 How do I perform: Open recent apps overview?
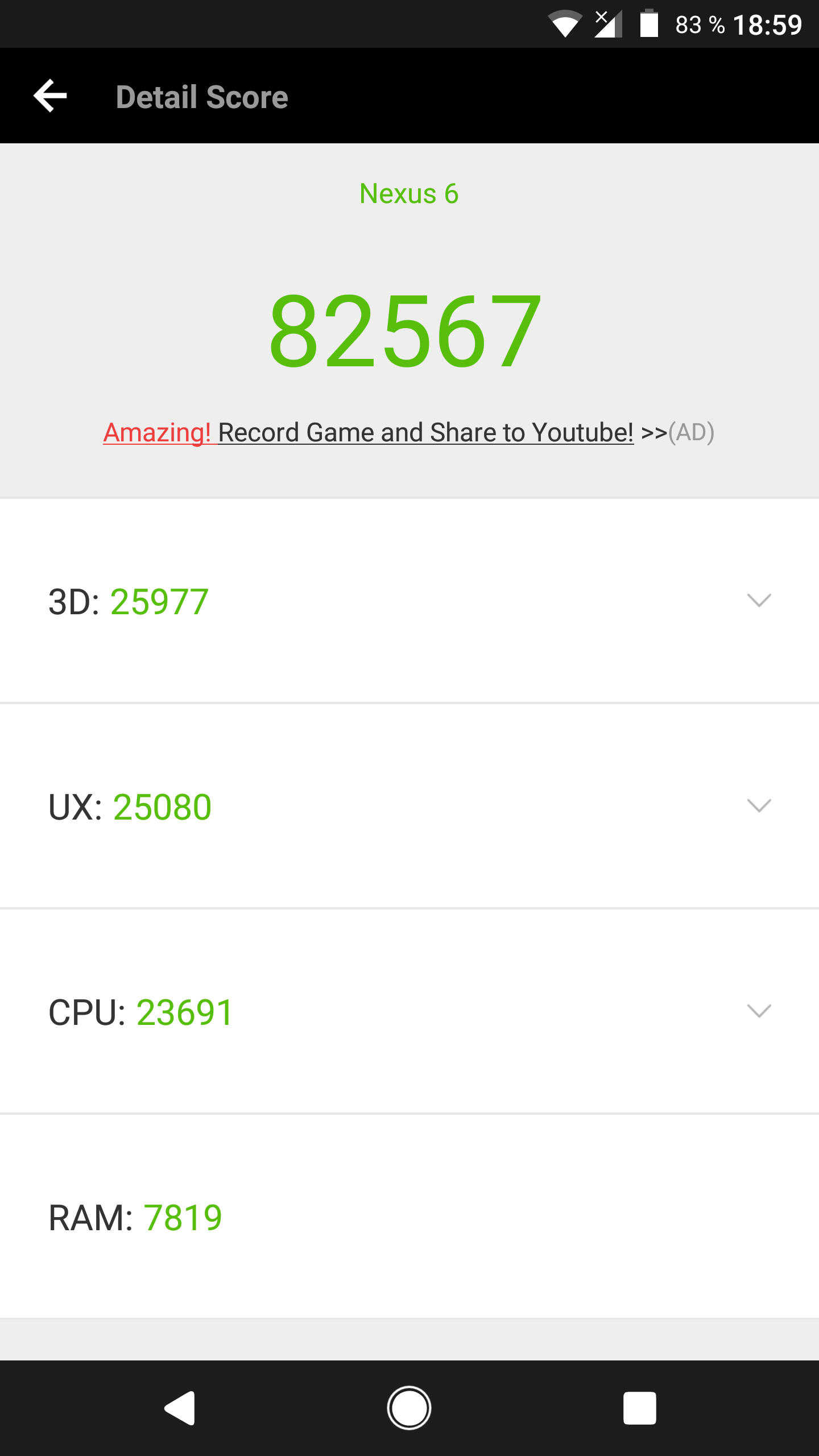(x=639, y=1408)
